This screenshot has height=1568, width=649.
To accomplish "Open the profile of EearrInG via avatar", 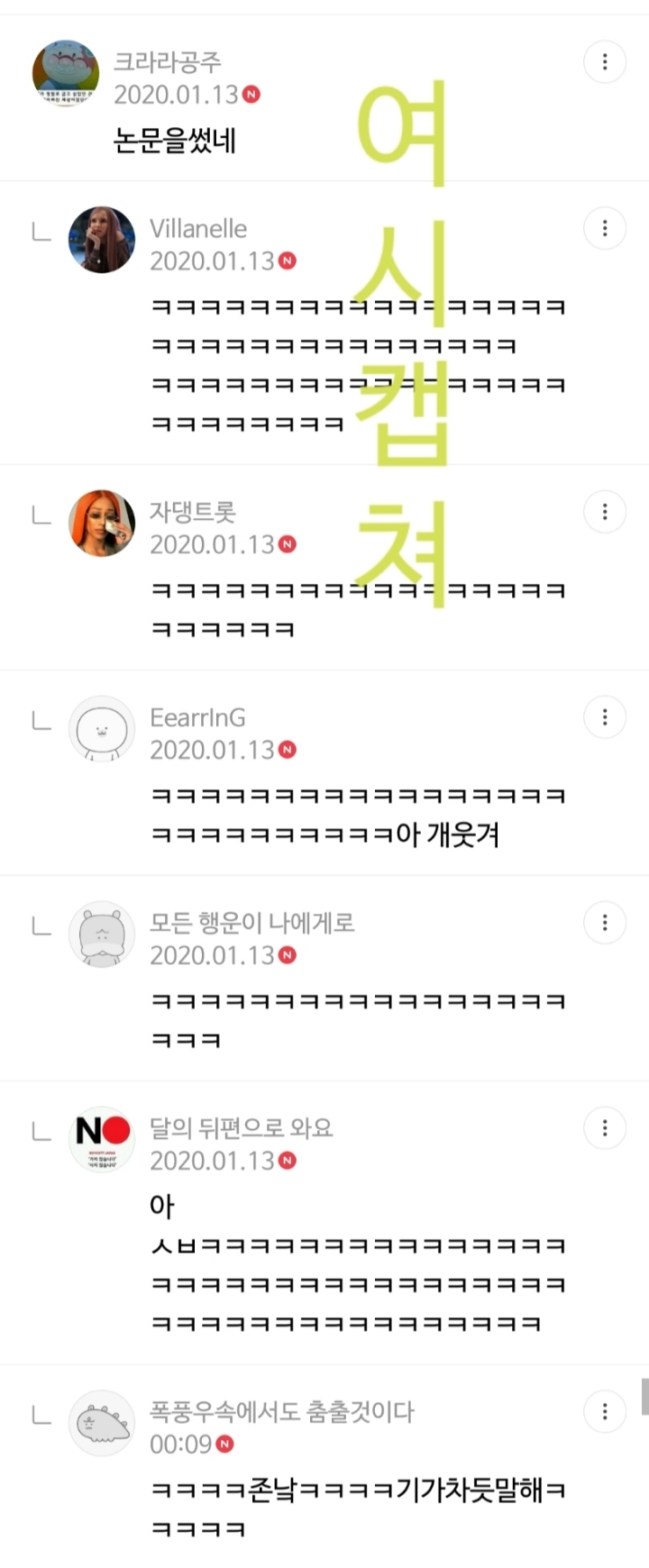I will pyautogui.click(x=102, y=729).
